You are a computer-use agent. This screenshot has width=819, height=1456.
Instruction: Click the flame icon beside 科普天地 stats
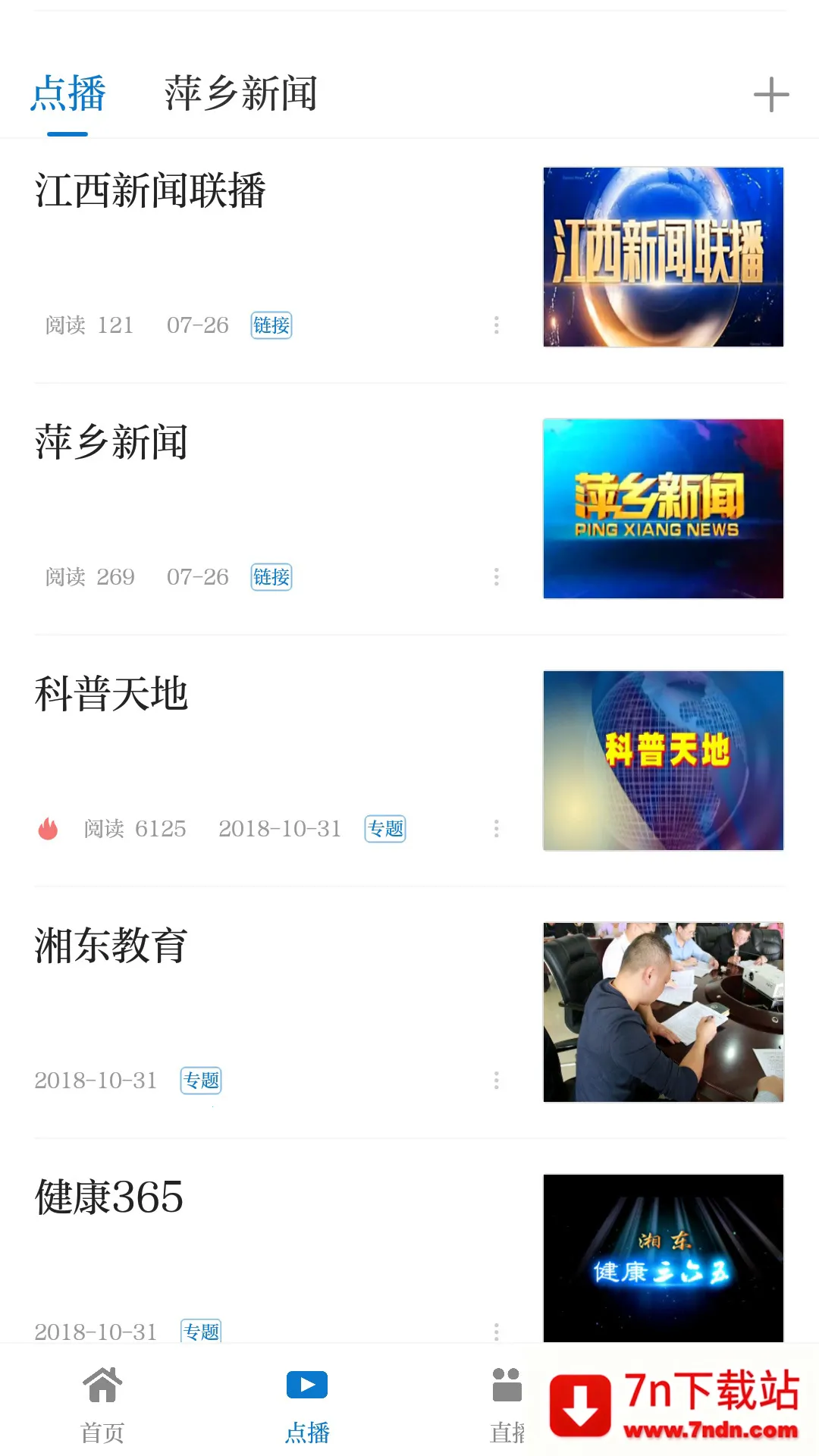[x=48, y=828]
